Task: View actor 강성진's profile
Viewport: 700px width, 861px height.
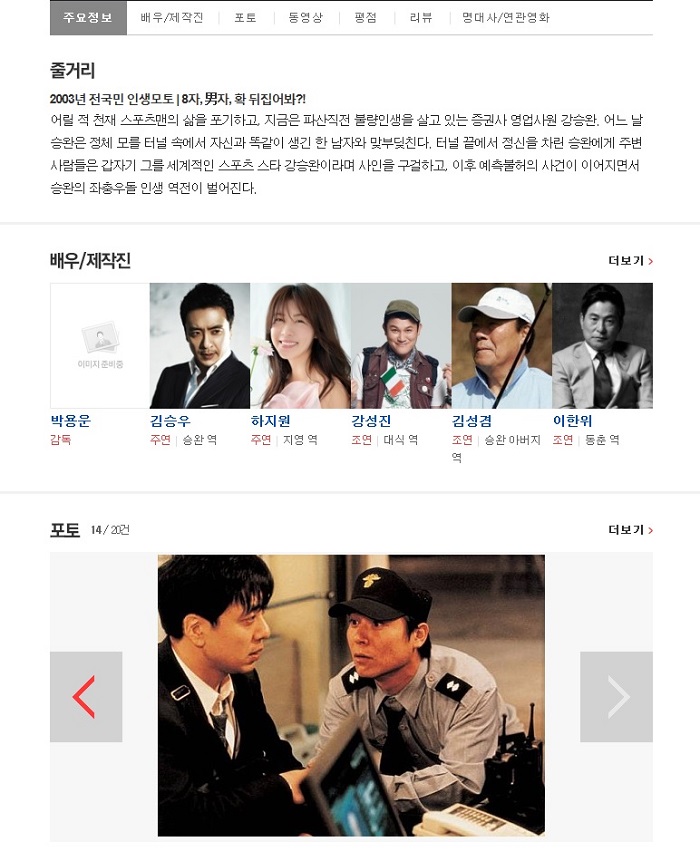Action: coord(371,421)
